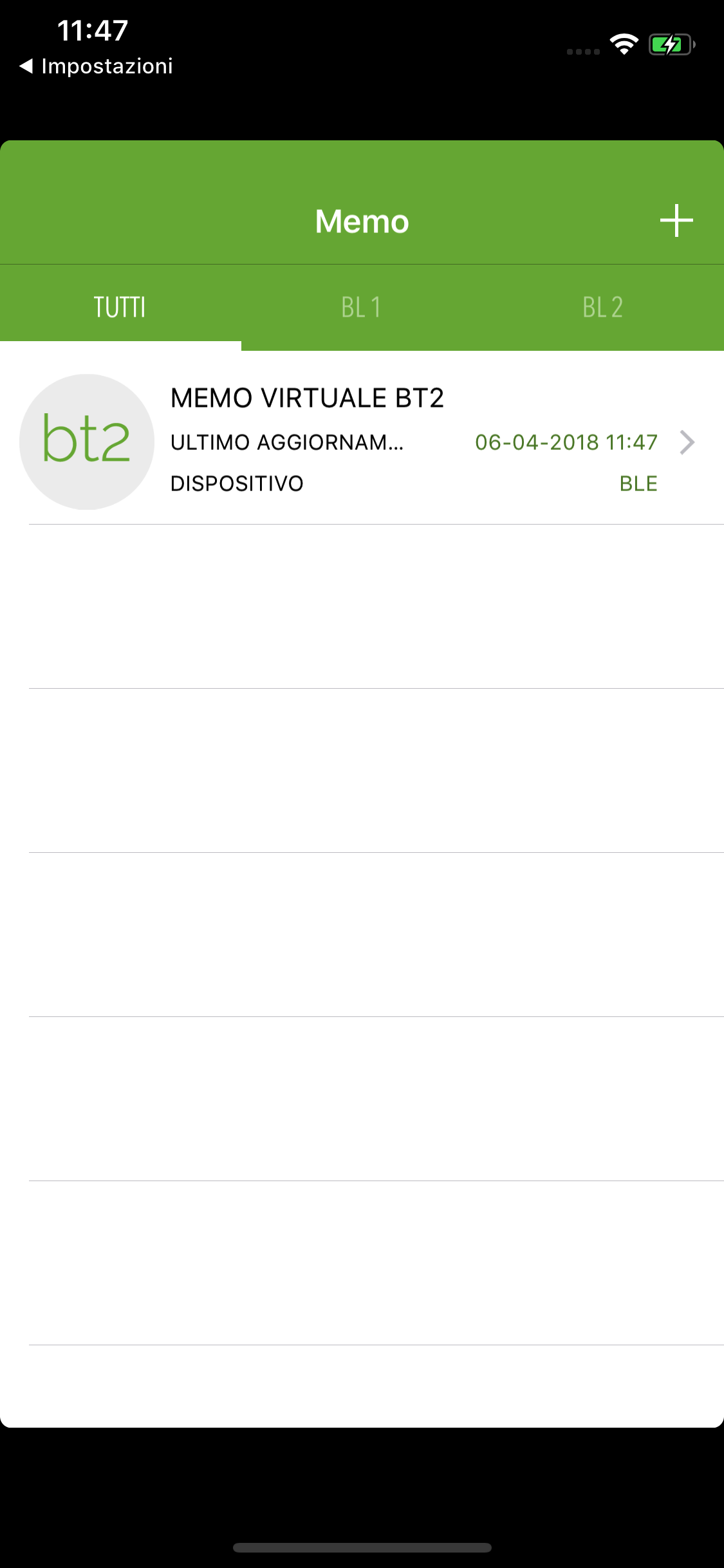Open the MEMO VIRTUALE BT2 device entry
This screenshot has height=1568, width=724.
tap(308, 398)
